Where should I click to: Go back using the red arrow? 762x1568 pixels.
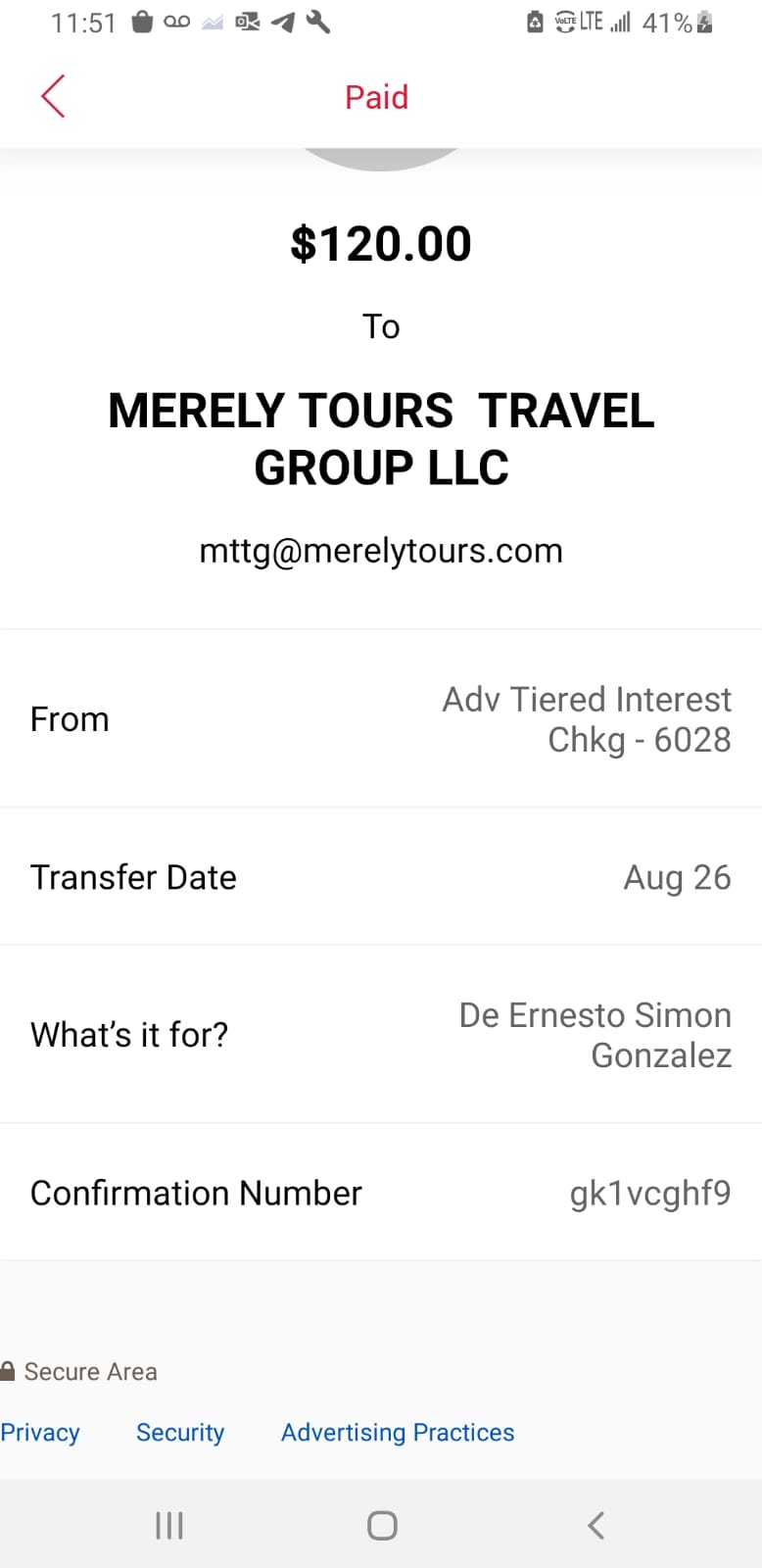[x=53, y=96]
